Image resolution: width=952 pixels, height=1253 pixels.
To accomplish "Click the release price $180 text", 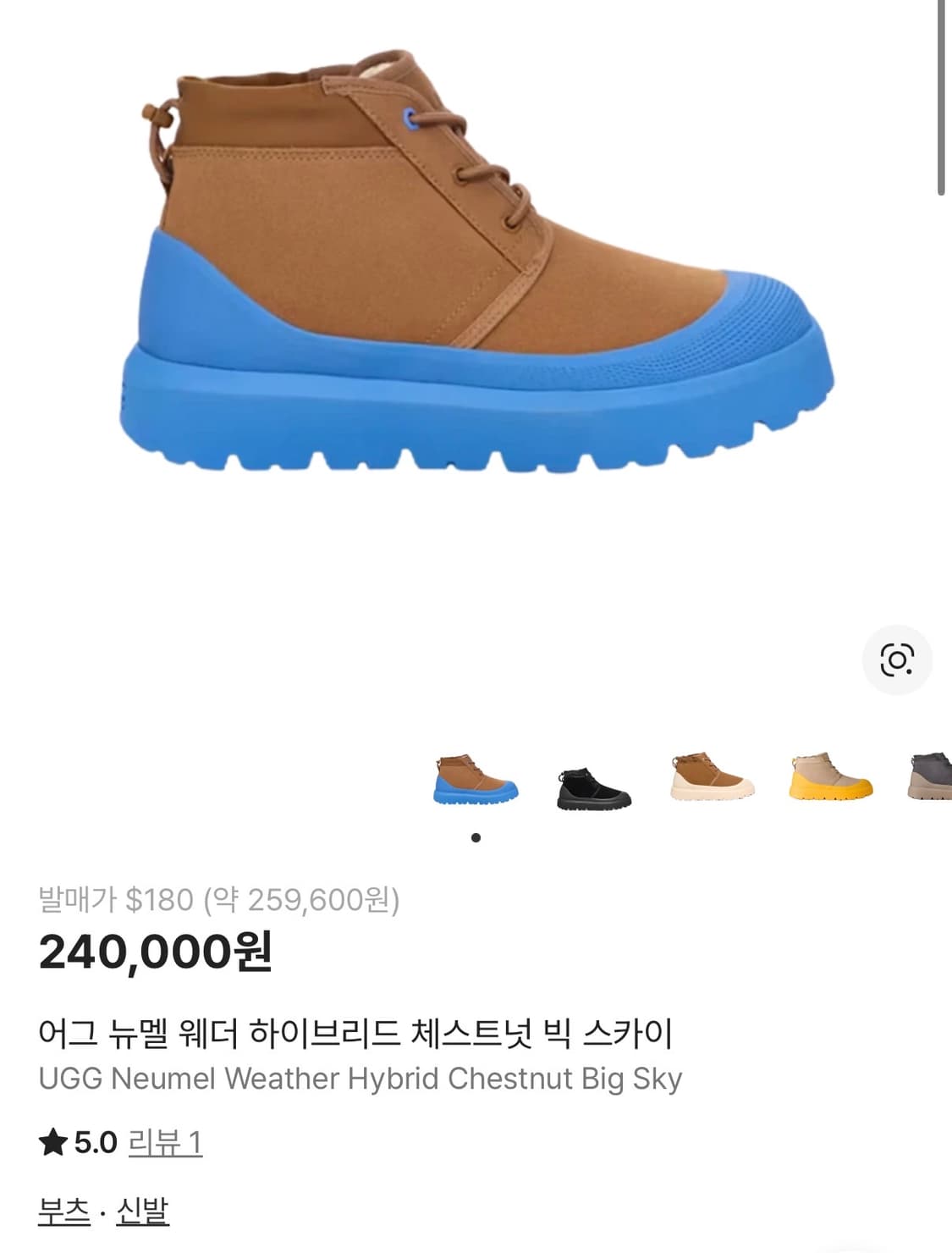I will point(220,902).
